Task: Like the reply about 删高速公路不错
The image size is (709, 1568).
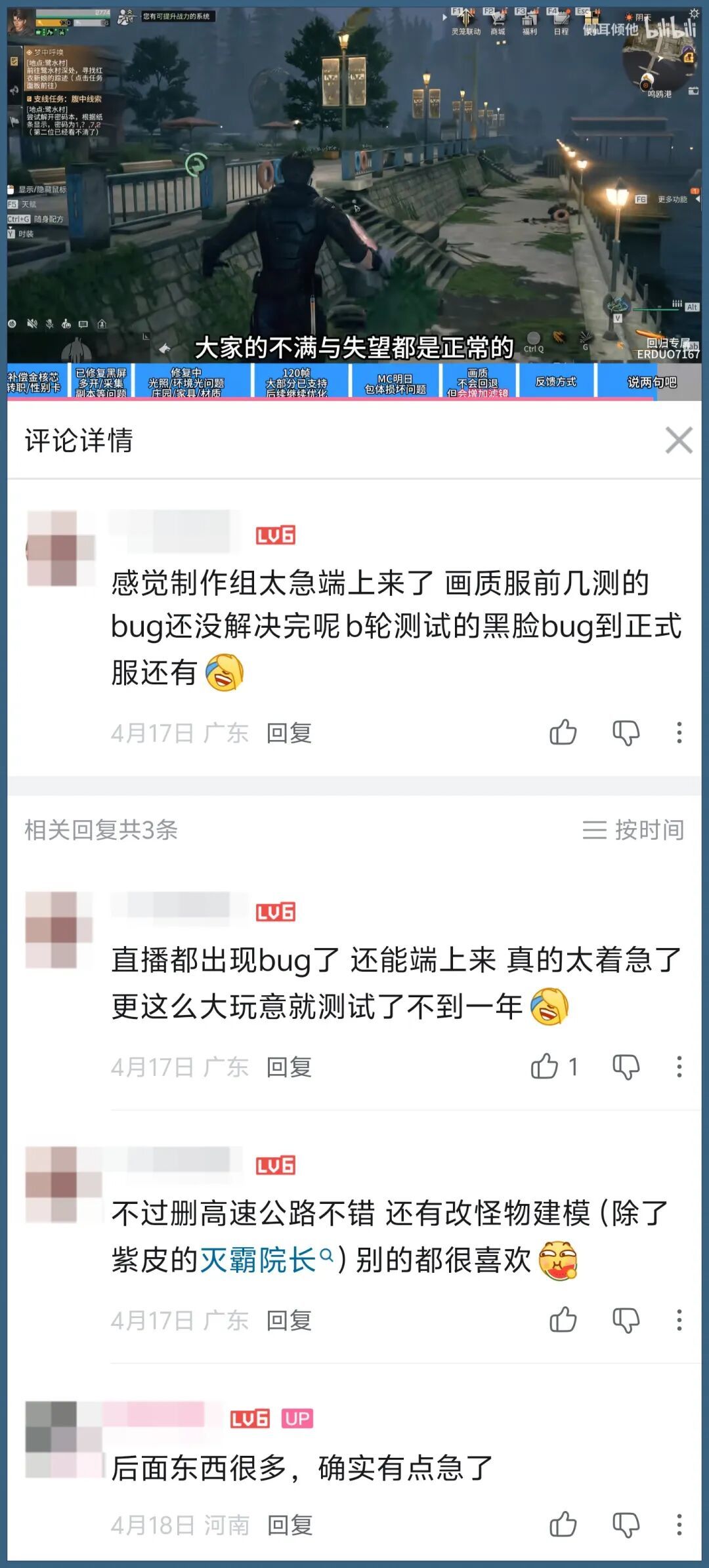Action: pyautogui.click(x=563, y=1320)
